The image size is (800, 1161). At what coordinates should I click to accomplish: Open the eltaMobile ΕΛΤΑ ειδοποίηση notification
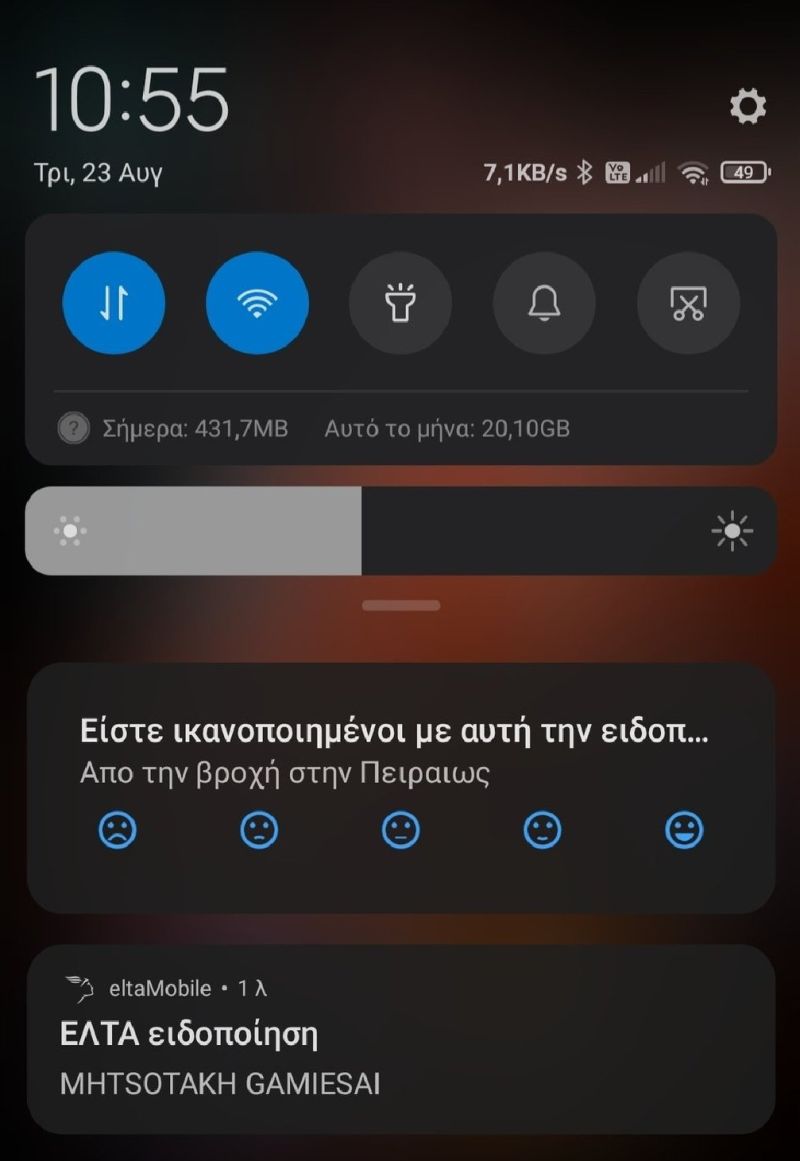tap(400, 1038)
